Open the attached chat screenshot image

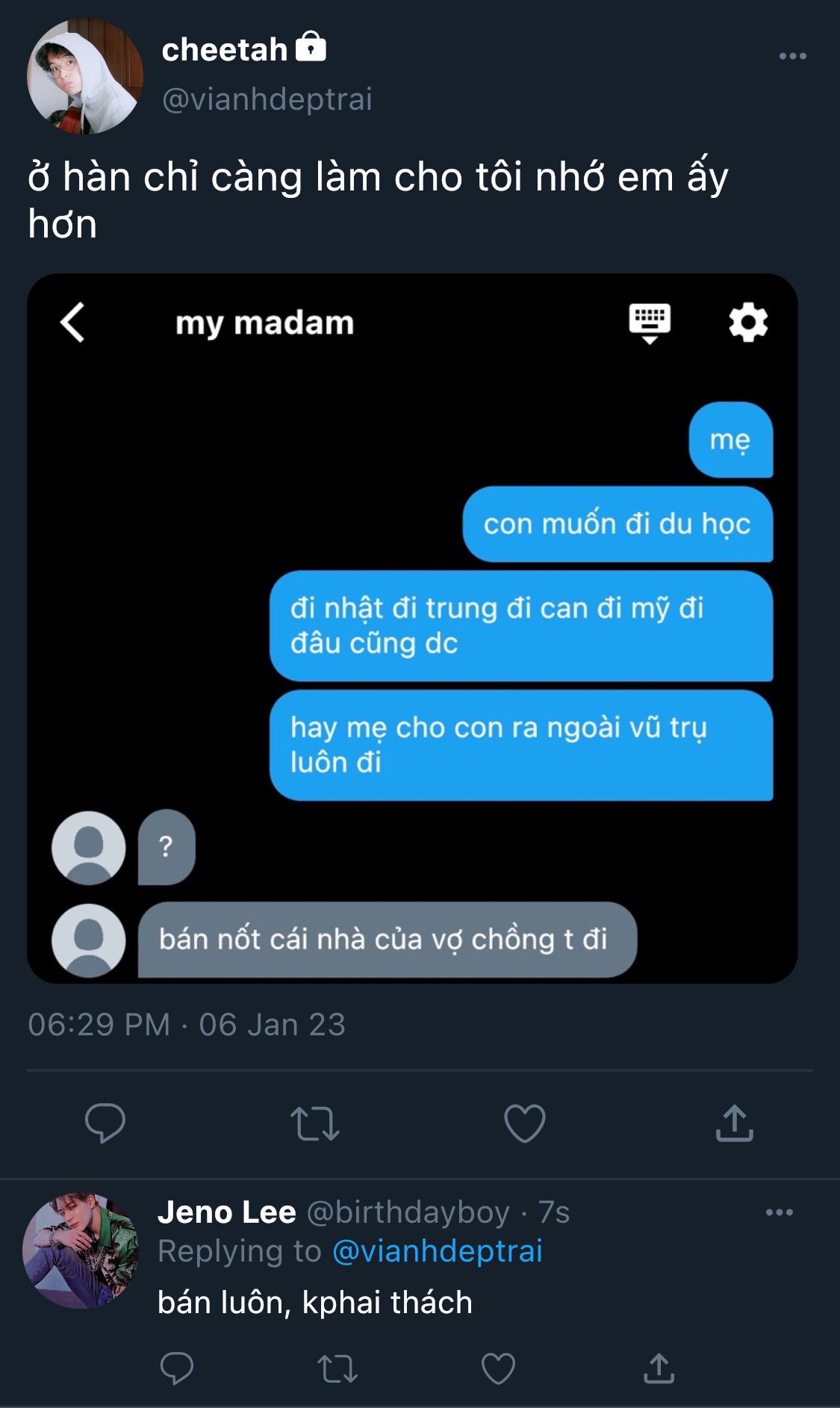[412, 627]
